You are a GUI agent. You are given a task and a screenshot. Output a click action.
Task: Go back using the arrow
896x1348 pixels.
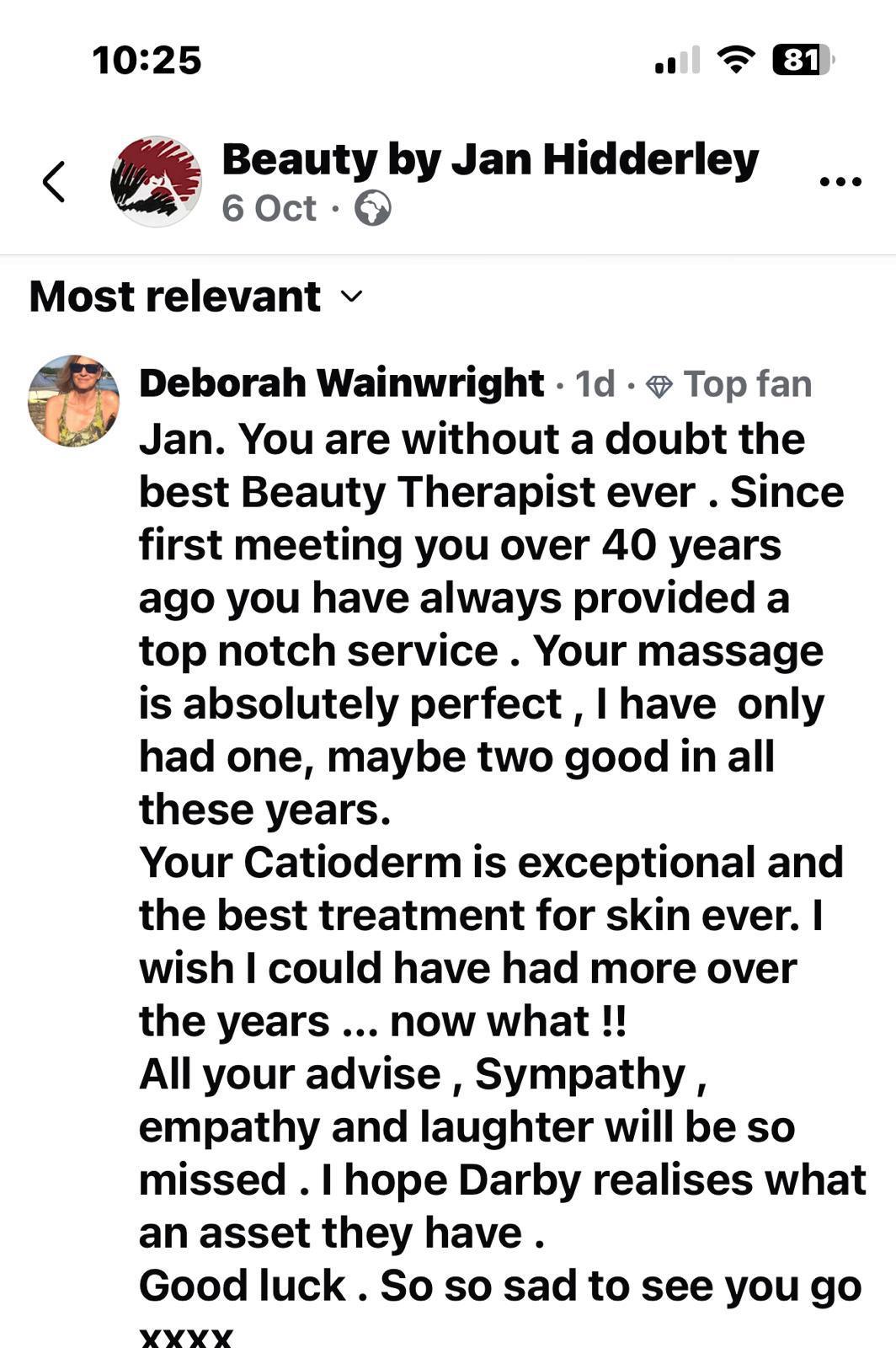[x=54, y=181]
